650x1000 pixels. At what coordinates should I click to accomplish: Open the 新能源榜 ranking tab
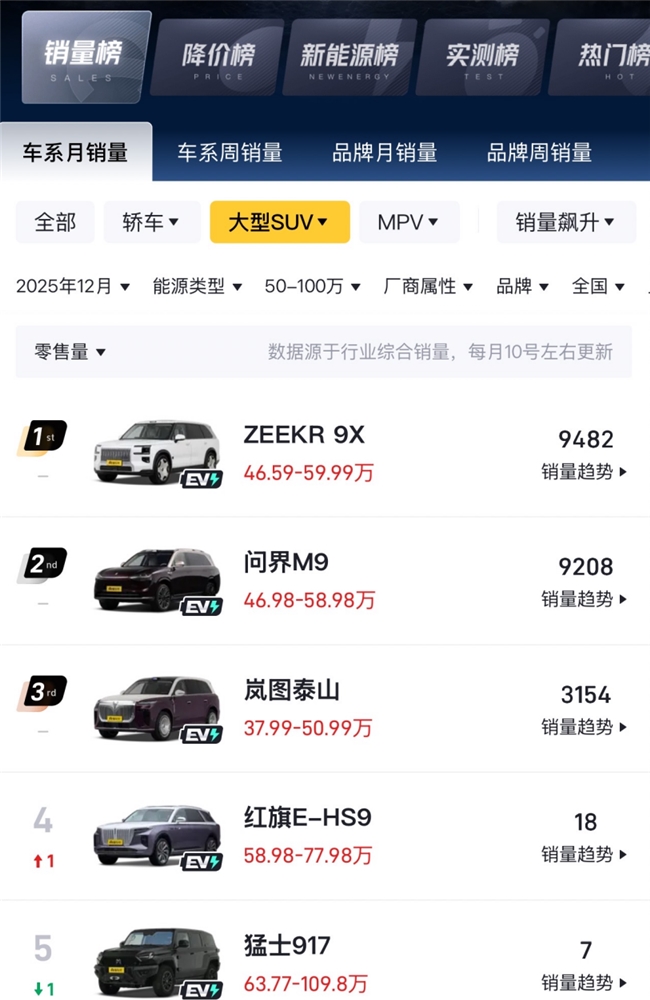point(349,57)
